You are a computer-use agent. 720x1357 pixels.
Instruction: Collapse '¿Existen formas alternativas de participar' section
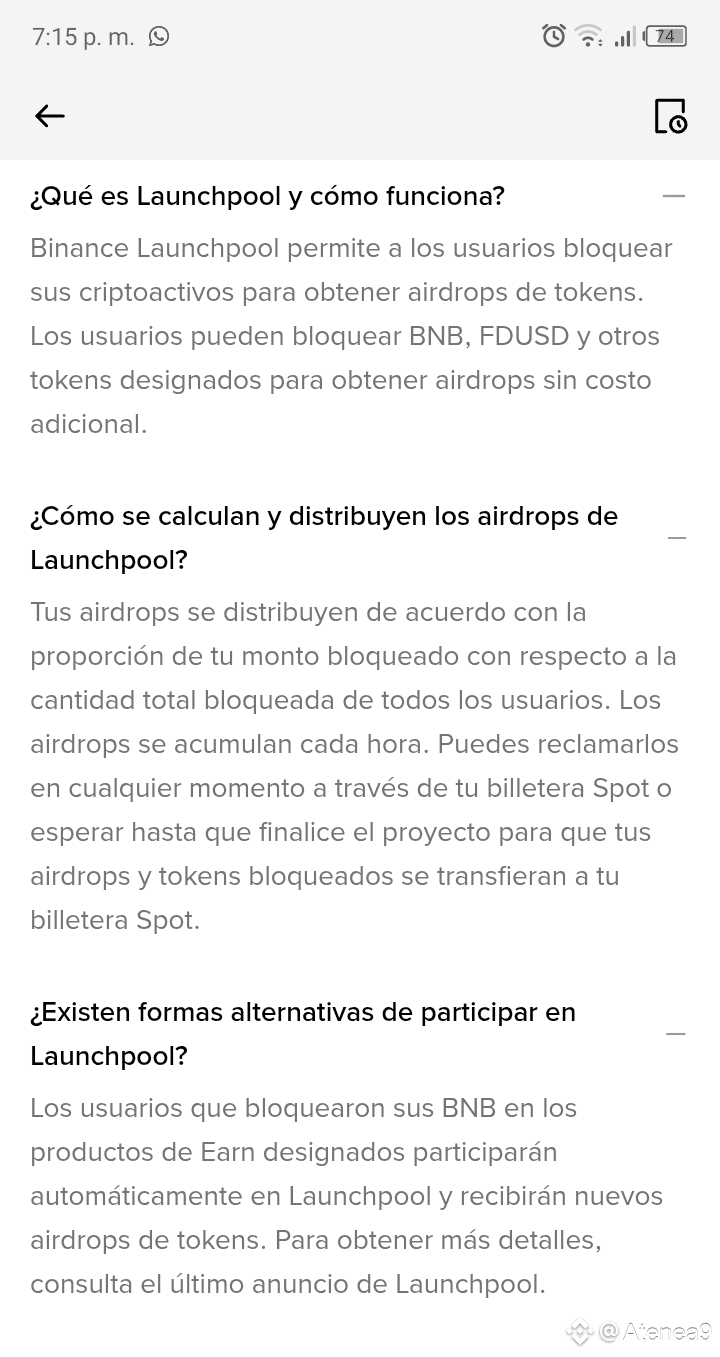[x=676, y=1034]
